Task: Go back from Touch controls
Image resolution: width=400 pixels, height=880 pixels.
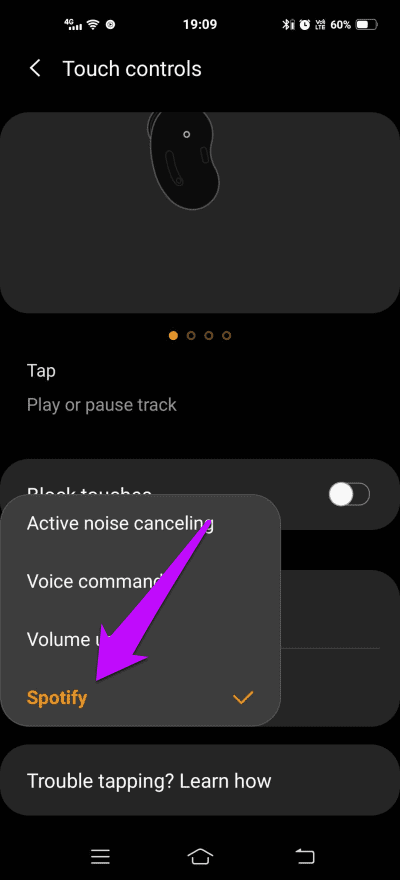Action: 35,69
